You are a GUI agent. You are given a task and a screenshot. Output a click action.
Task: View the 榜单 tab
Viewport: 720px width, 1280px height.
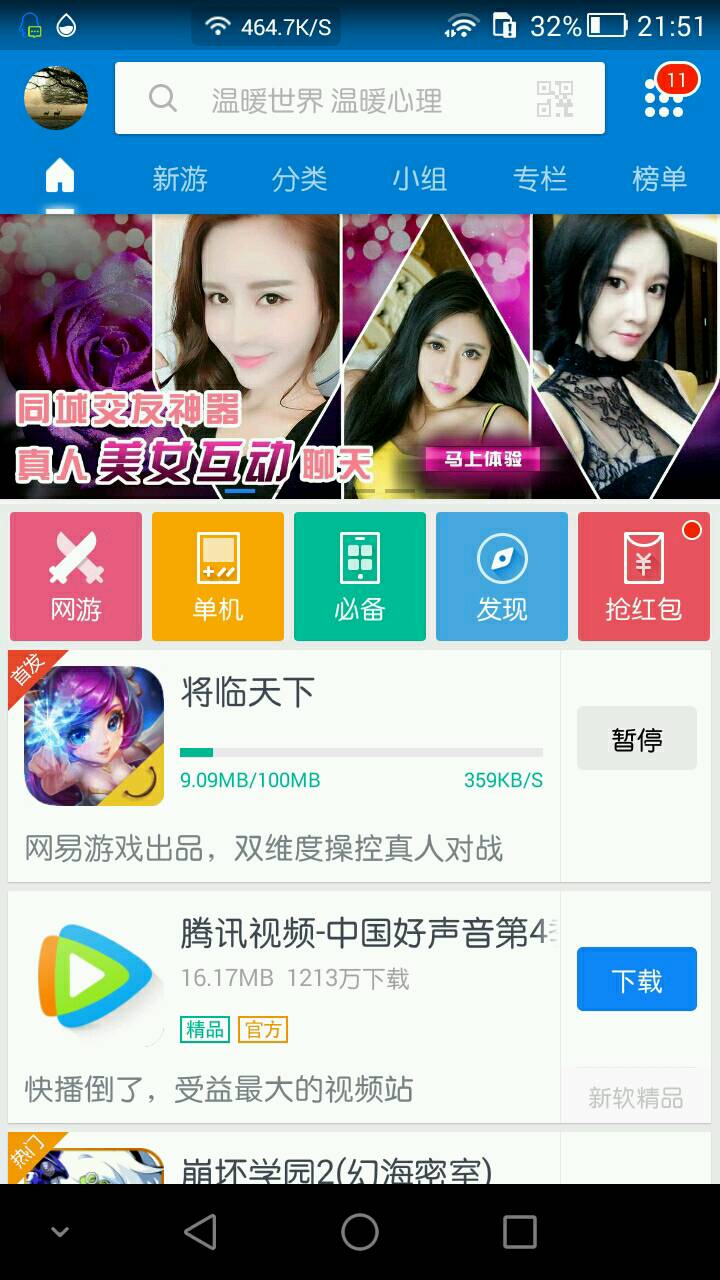(659, 179)
